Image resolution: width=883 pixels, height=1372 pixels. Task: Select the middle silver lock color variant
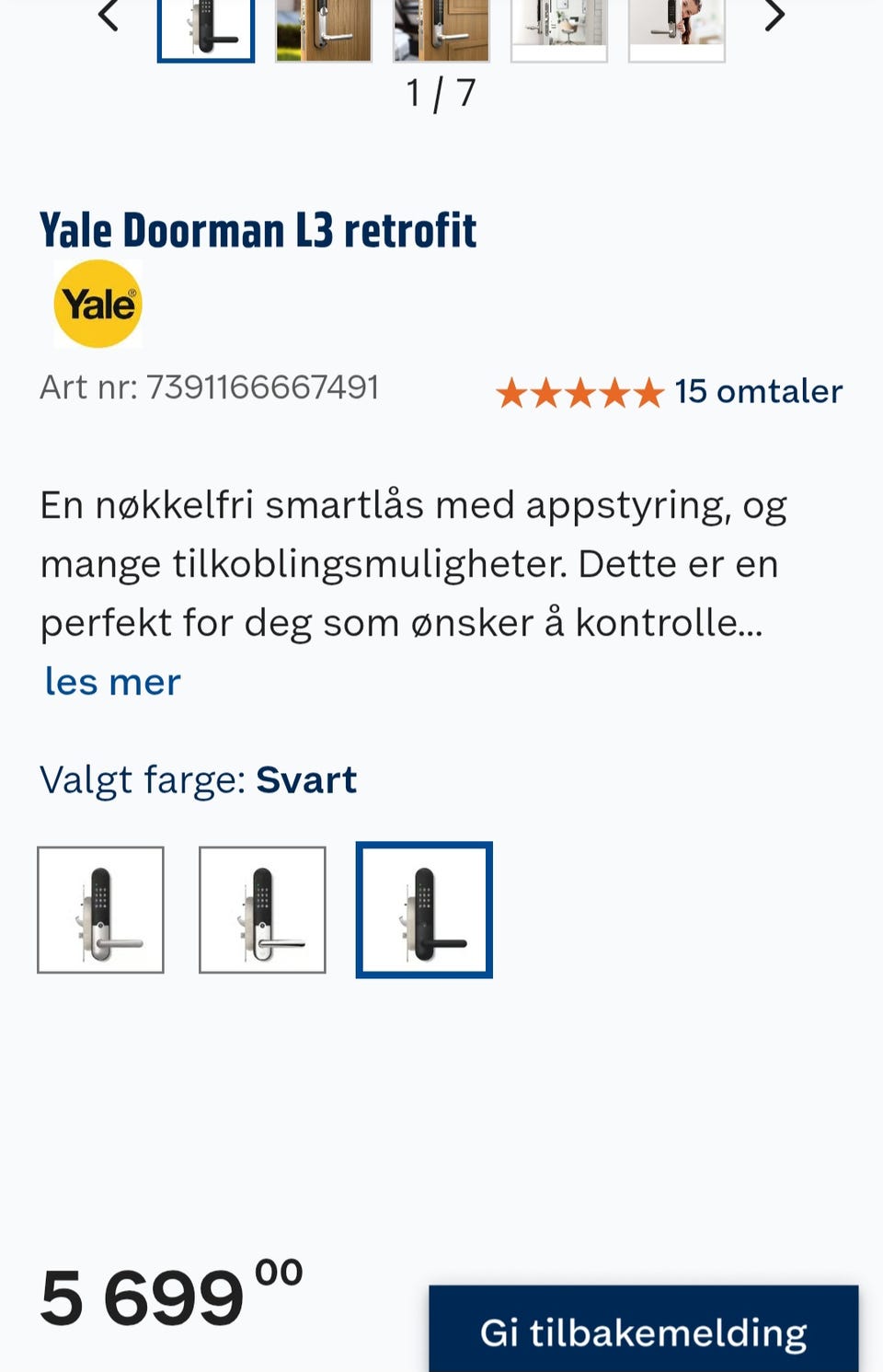[x=262, y=909]
